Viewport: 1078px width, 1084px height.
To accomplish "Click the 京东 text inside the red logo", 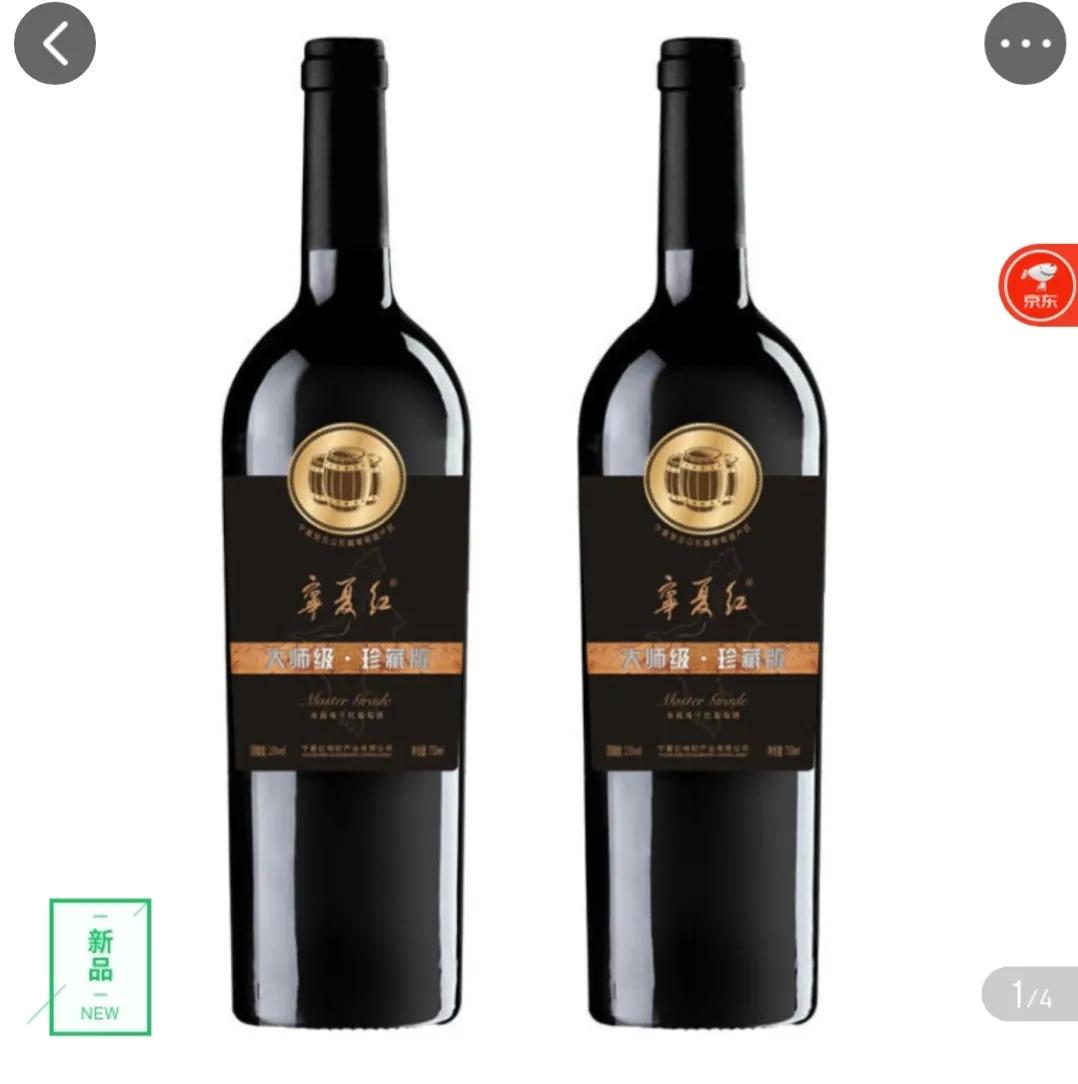I will [x=1040, y=303].
